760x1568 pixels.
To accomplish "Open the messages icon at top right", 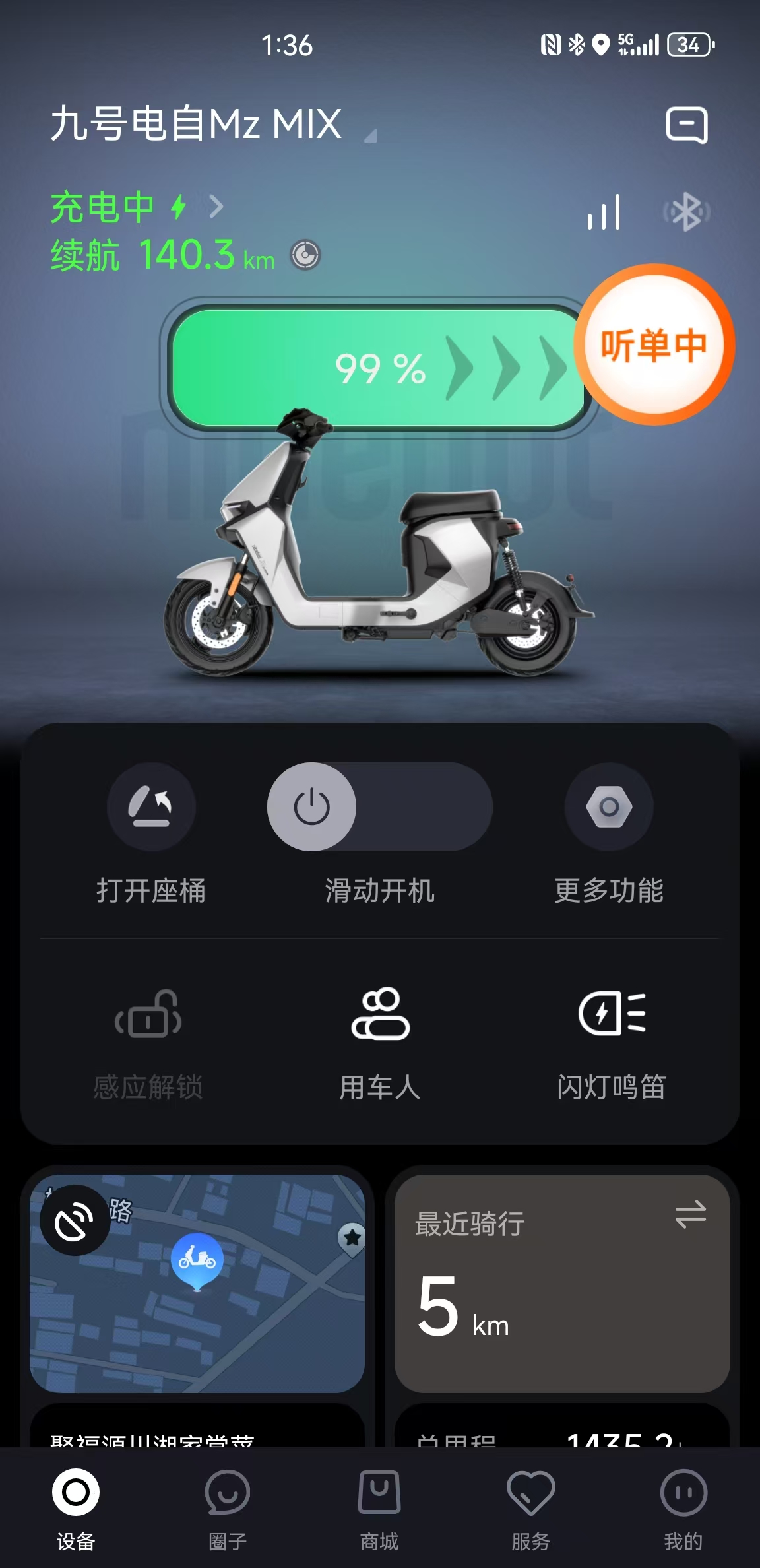I will [686, 124].
